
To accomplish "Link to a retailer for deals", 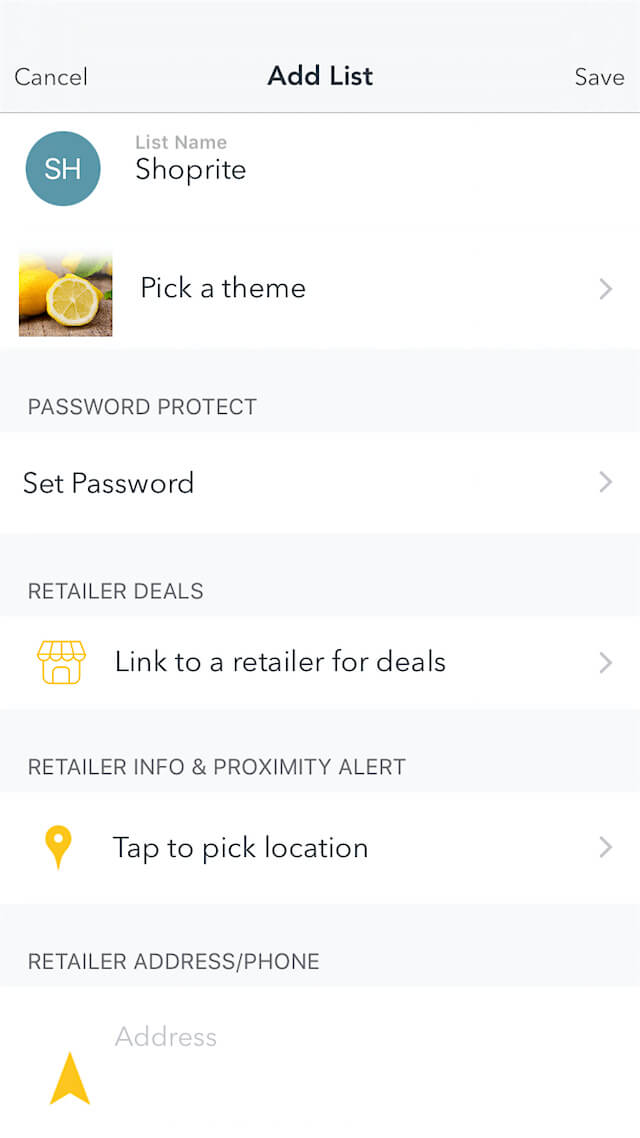I will click(x=320, y=662).
